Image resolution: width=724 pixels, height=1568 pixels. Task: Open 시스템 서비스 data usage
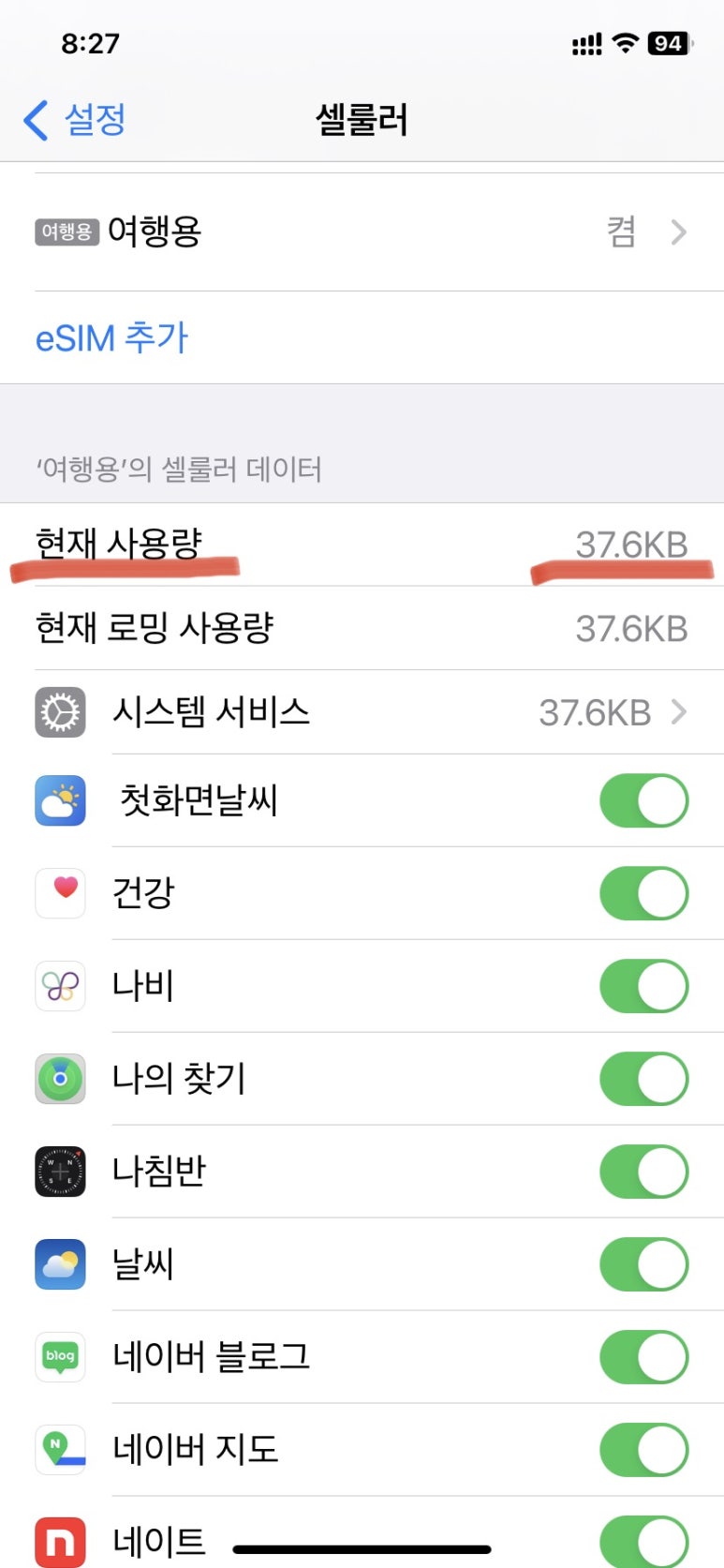pyautogui.click(x=362, y=712)
